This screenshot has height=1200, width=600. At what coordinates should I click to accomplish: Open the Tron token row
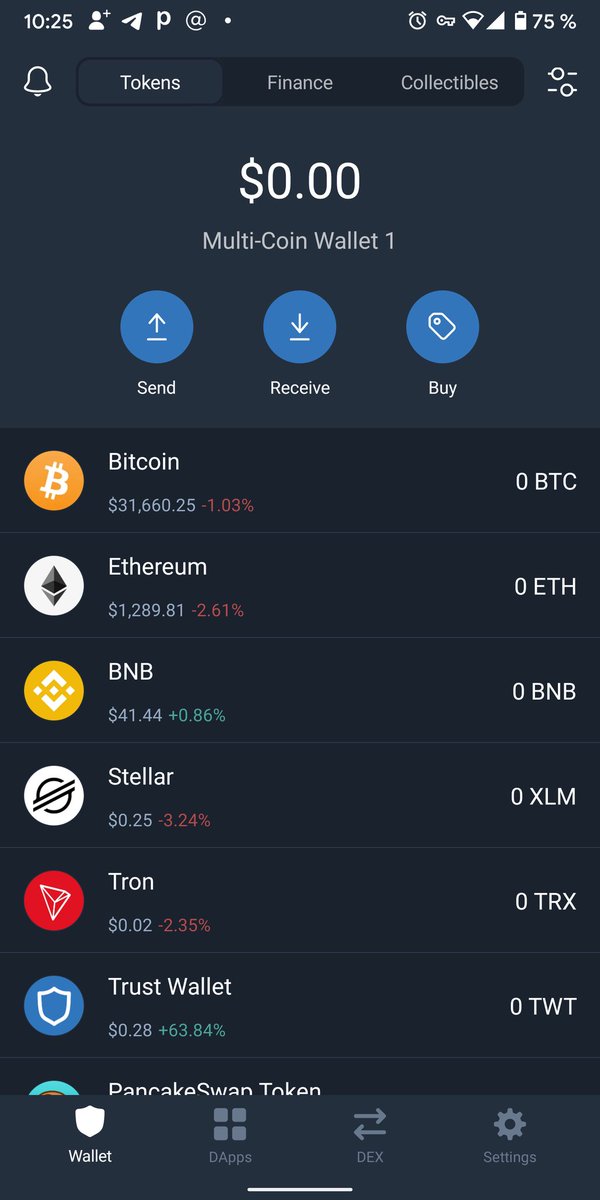click(300, 901)
